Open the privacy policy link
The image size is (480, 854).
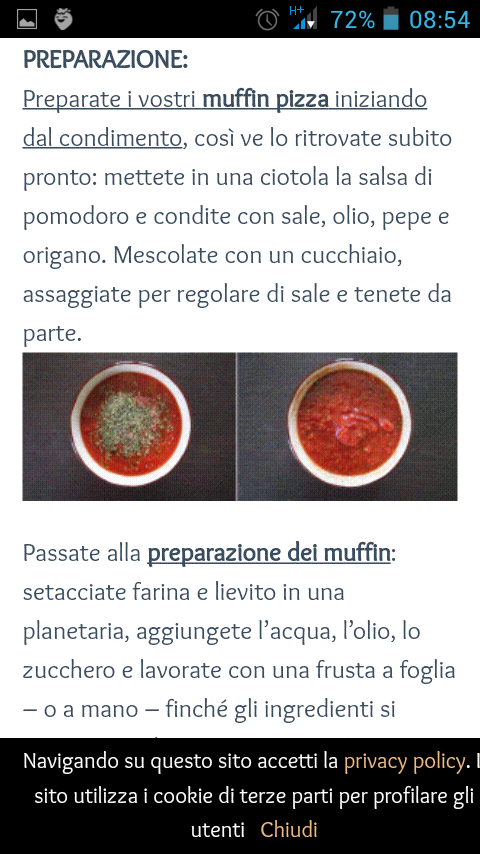(404, 761)
